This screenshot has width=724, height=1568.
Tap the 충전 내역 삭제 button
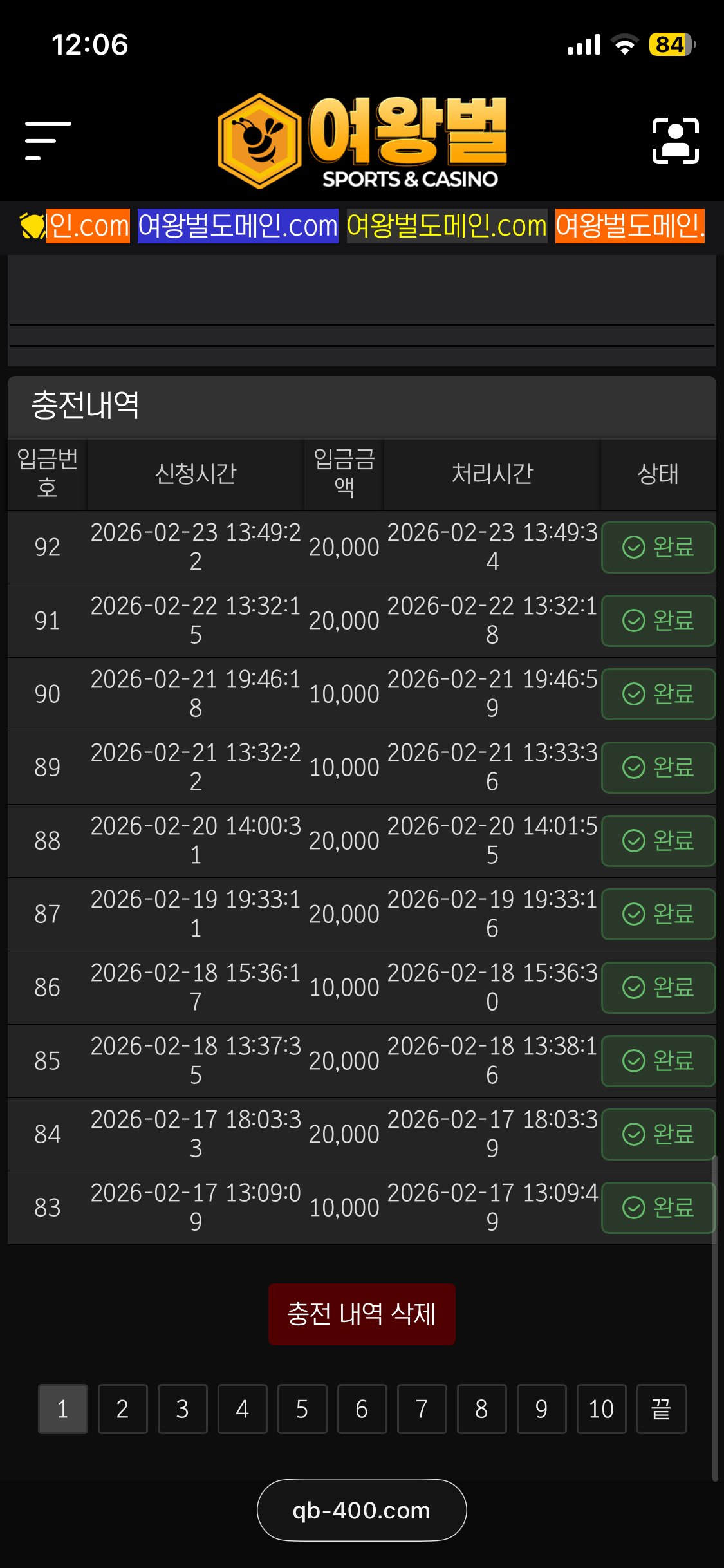coord(362,1314)
